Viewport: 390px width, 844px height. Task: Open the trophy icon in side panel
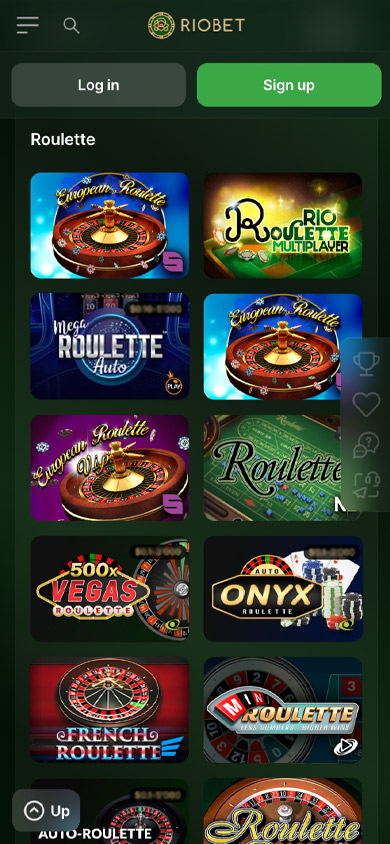tap(366, 364)
